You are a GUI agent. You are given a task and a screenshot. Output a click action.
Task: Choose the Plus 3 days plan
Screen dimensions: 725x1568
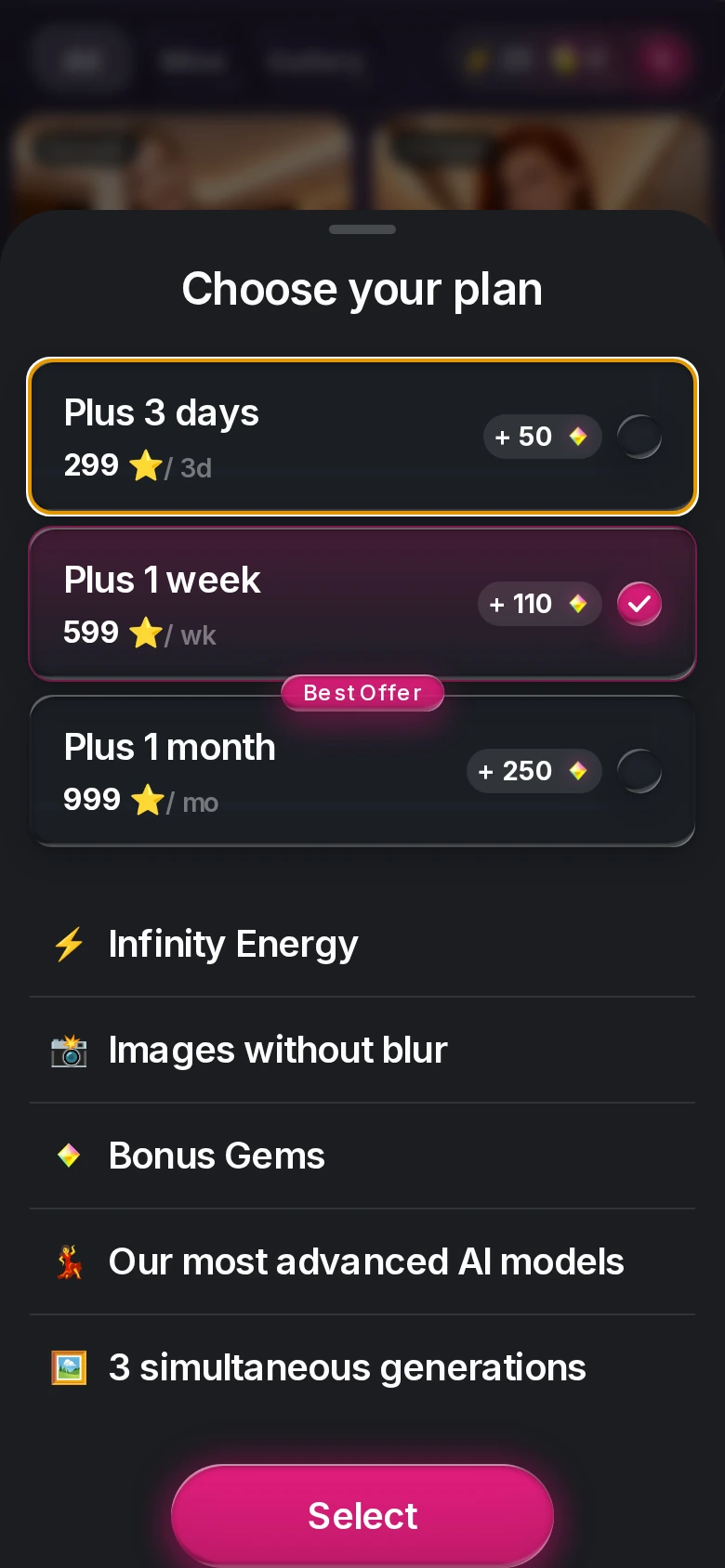(x=362, y=437)
